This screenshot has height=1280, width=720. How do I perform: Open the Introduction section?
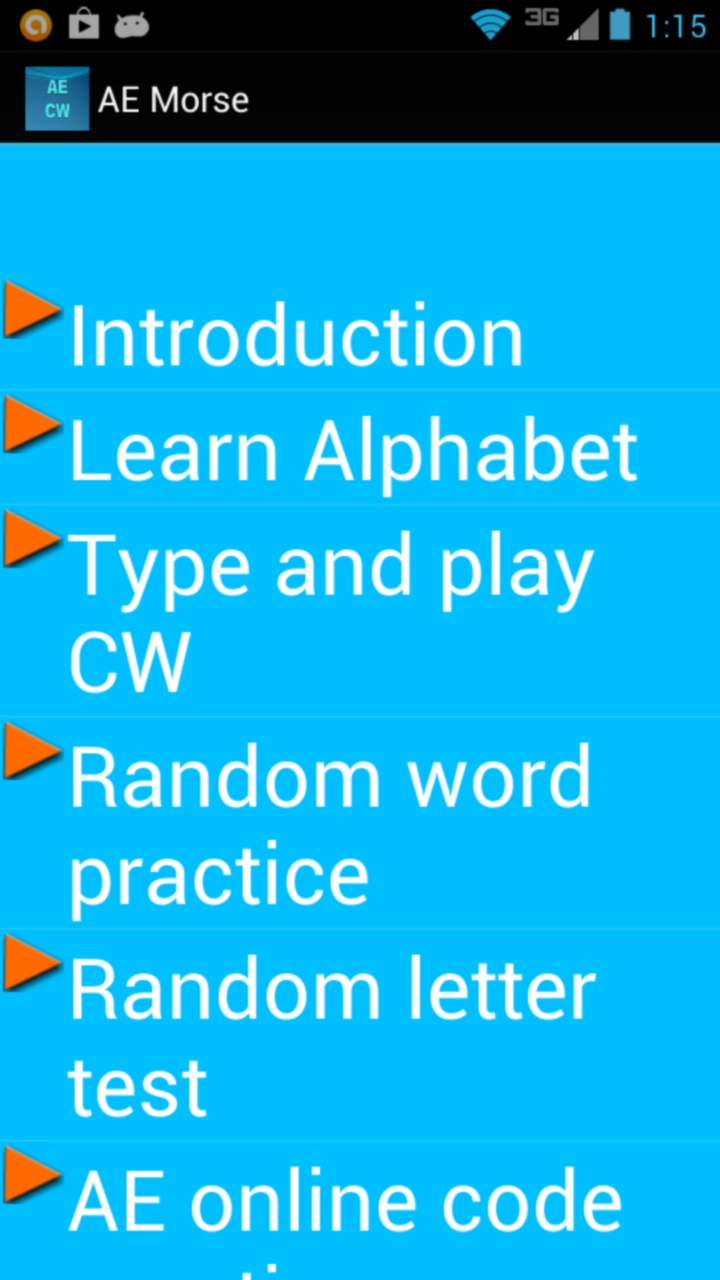pos(296,336)
